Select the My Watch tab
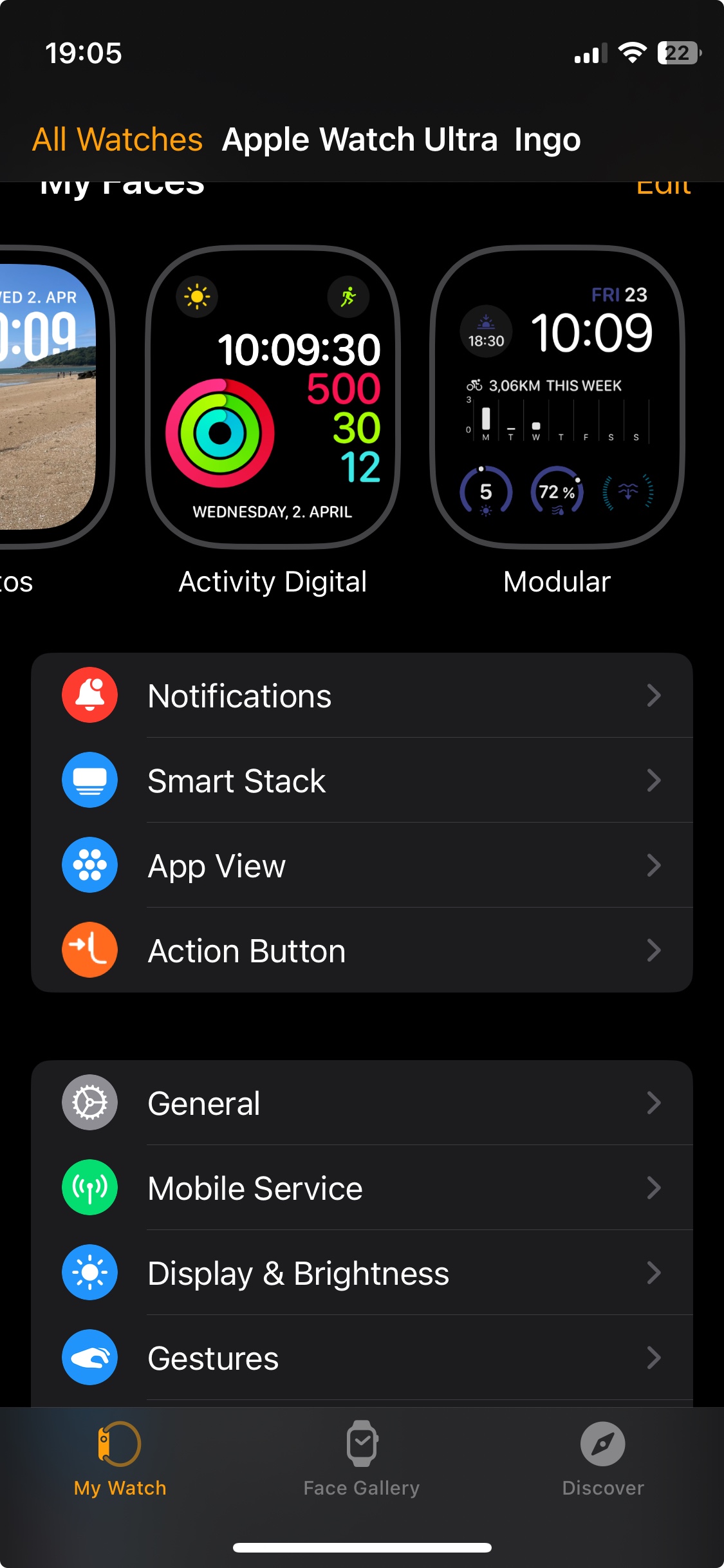The height and width of the screenshot is (1568, 724). (120, 1459)
